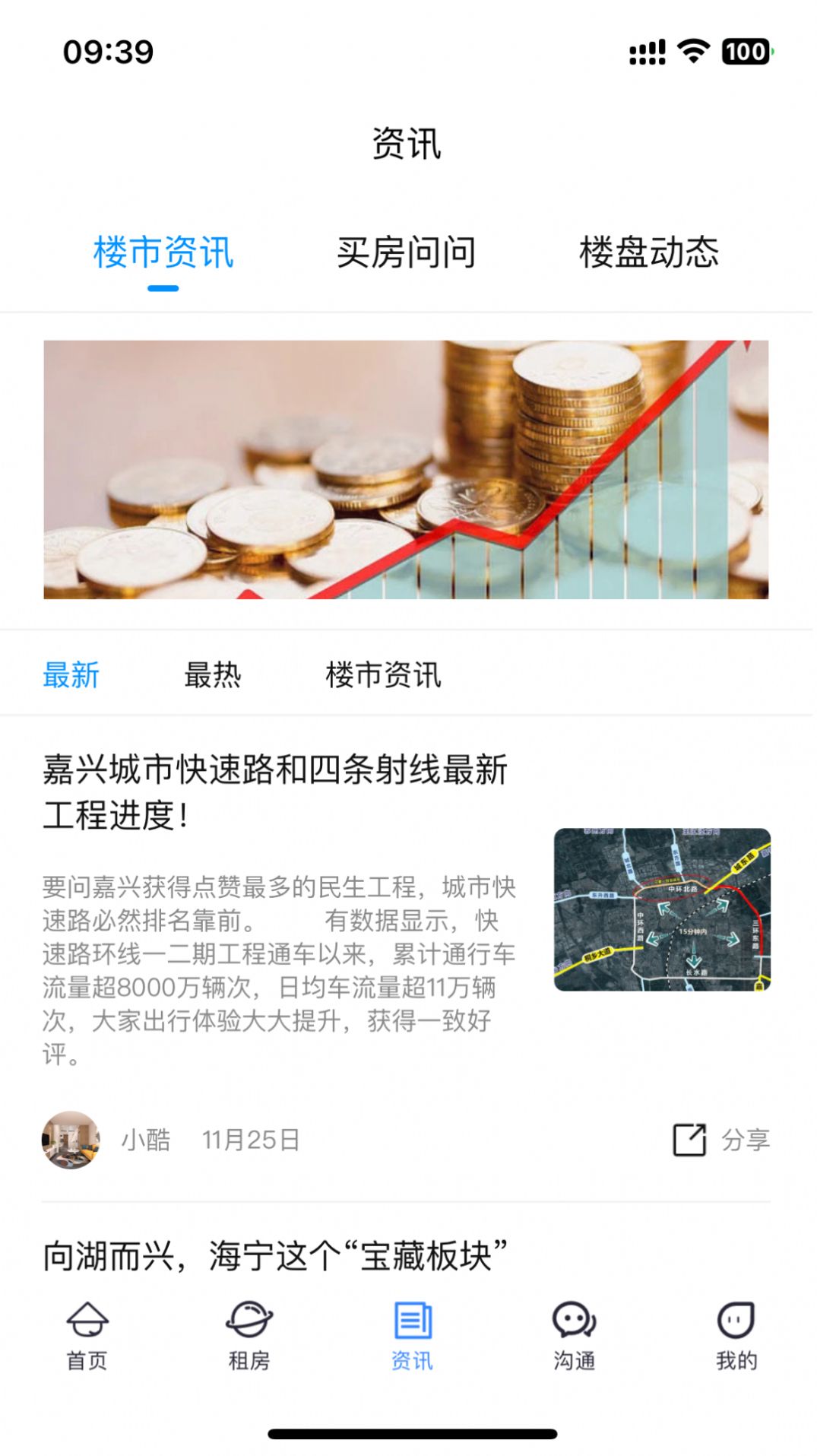817x1456 pixels.
Task: Tap the coins banner image at top
Action: click(x=408, y=470)
